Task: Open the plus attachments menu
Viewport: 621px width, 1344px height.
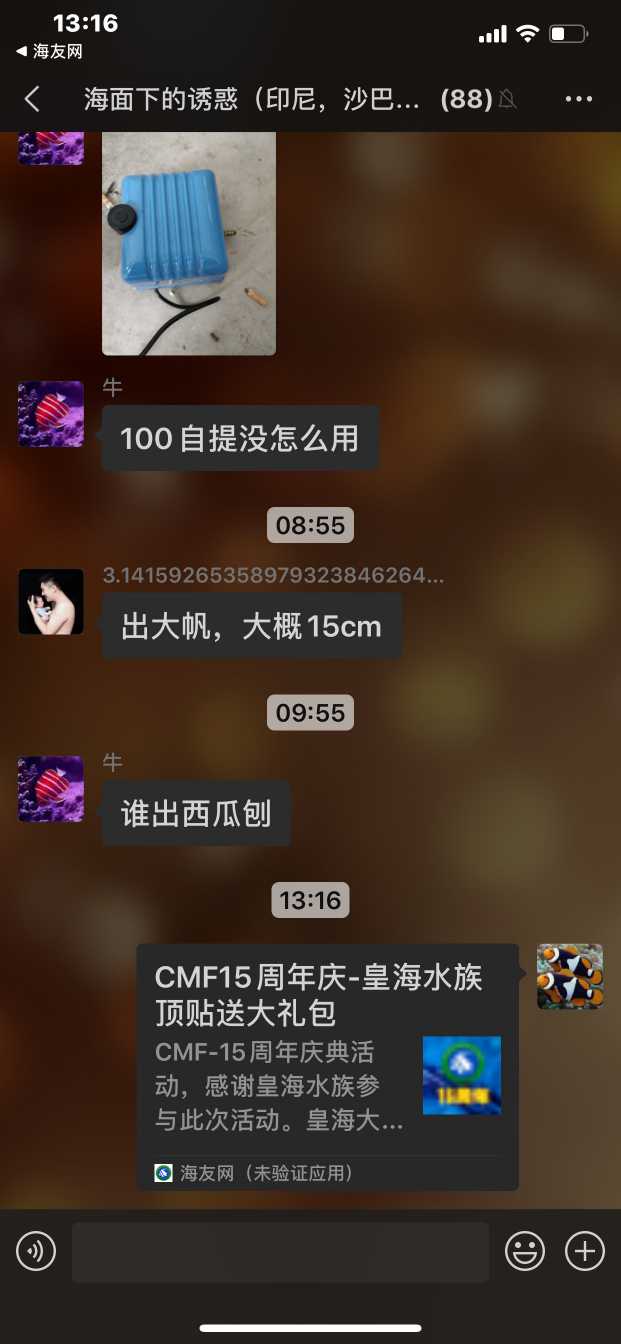Action: 585,1251
